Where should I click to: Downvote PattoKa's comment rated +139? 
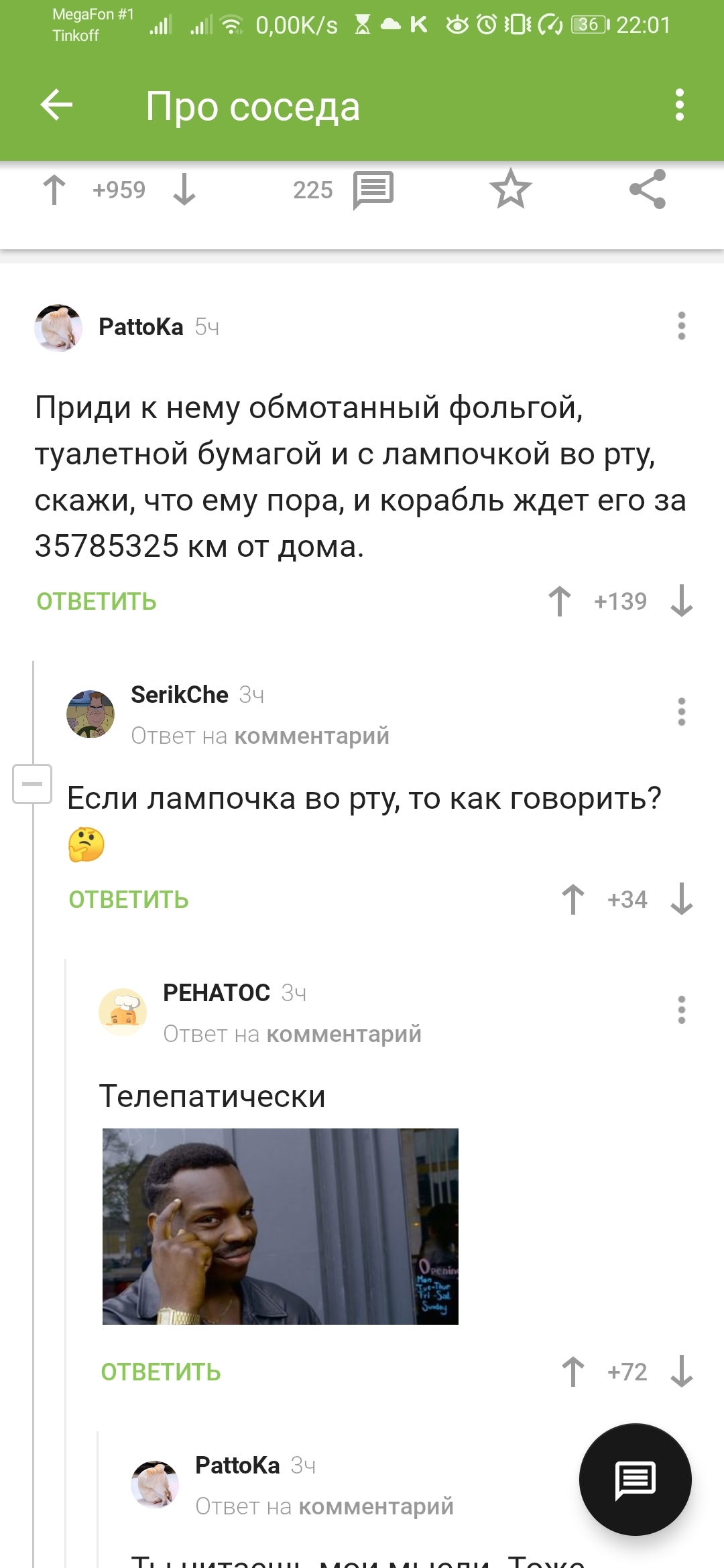coord(682,601)
